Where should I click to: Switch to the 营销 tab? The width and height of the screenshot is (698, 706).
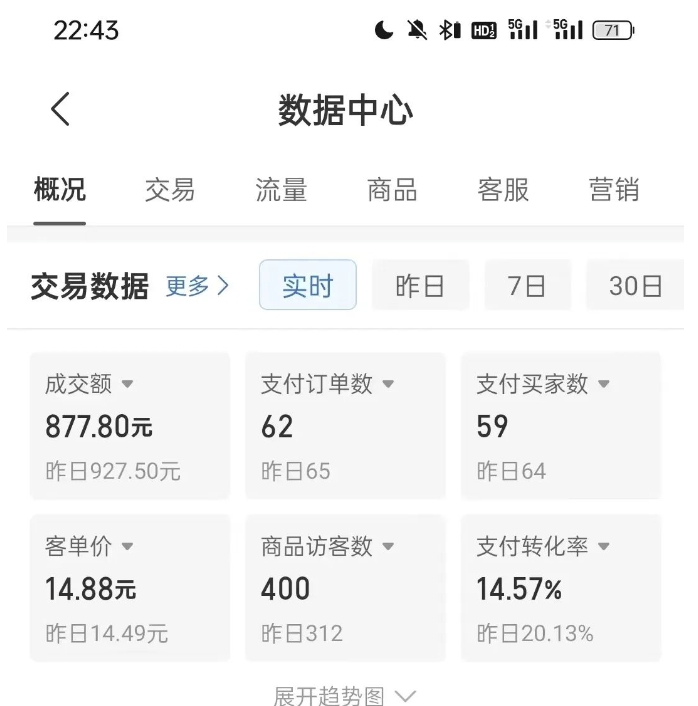614,190
